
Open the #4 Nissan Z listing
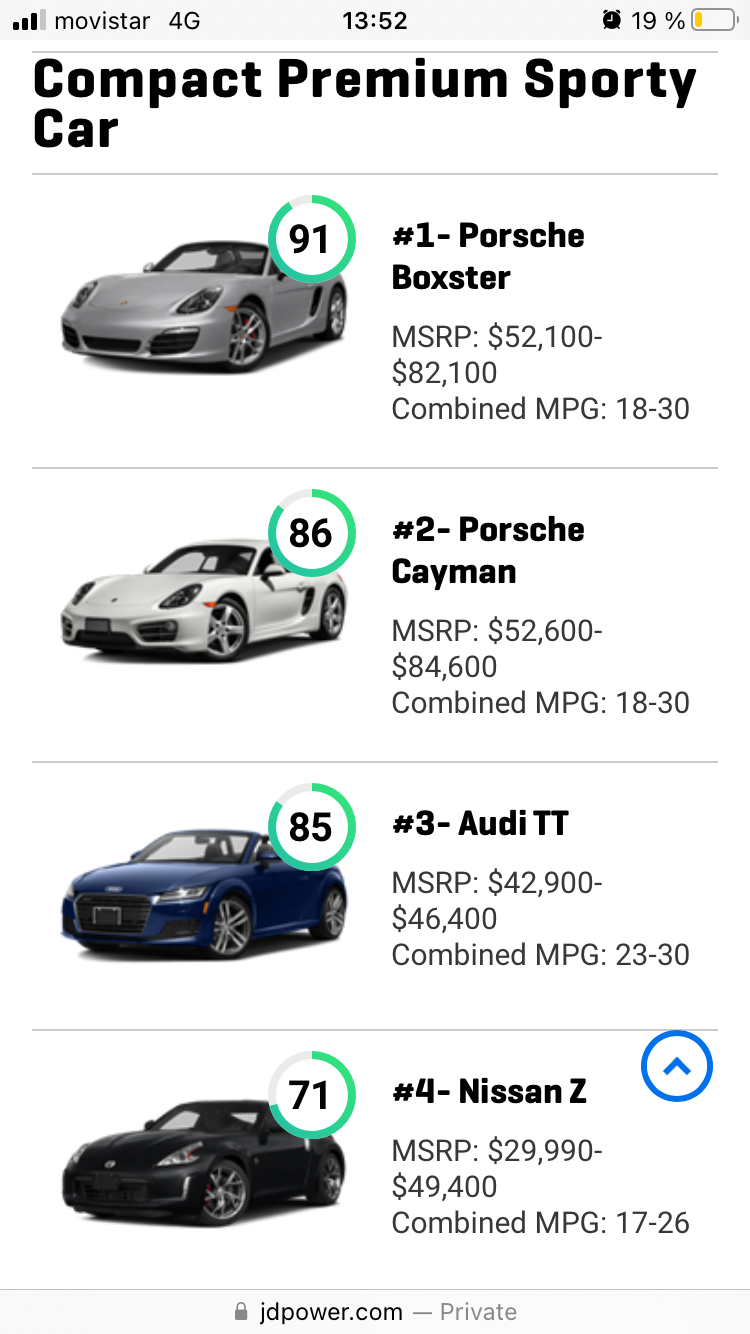(489, 1091)
